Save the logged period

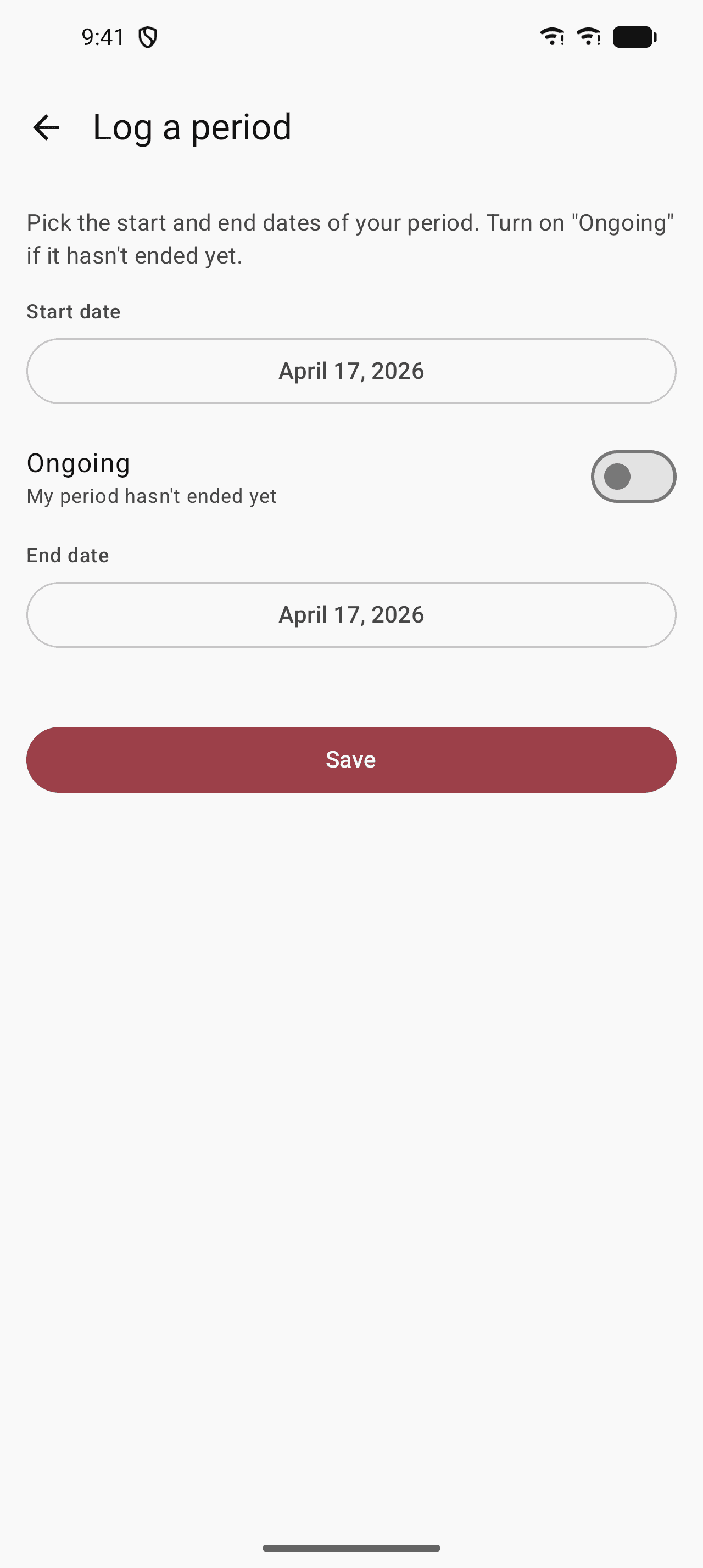tap(351, 759)
